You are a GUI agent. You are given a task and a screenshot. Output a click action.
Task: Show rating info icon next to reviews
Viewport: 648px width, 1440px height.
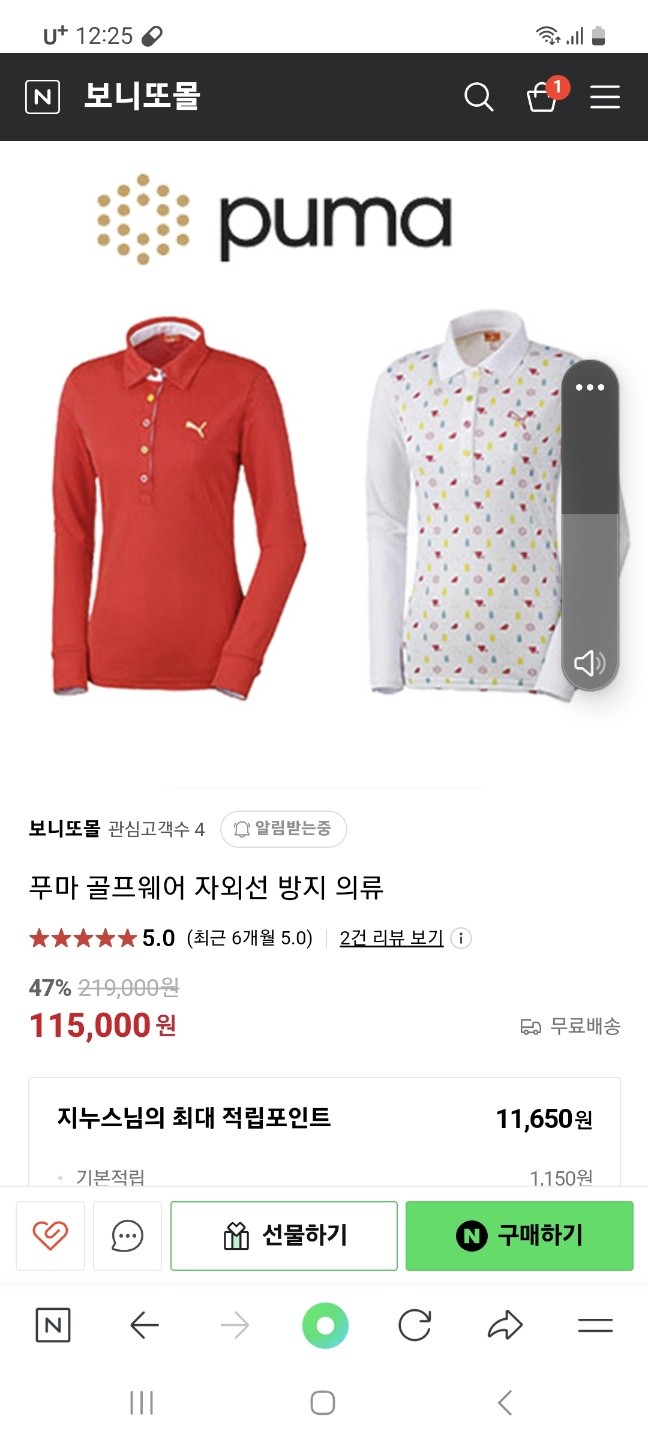tap(461, 938)
